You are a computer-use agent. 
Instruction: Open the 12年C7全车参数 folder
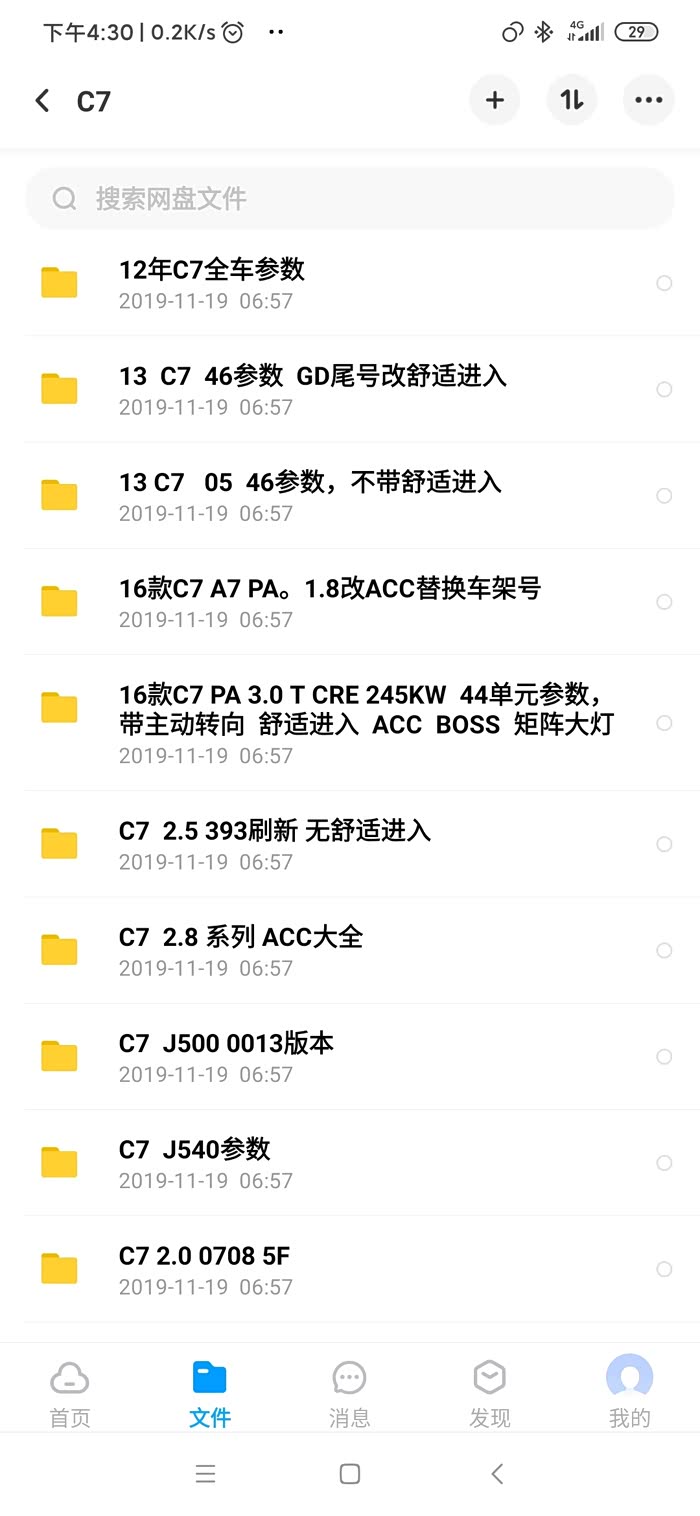coord(300,283)
